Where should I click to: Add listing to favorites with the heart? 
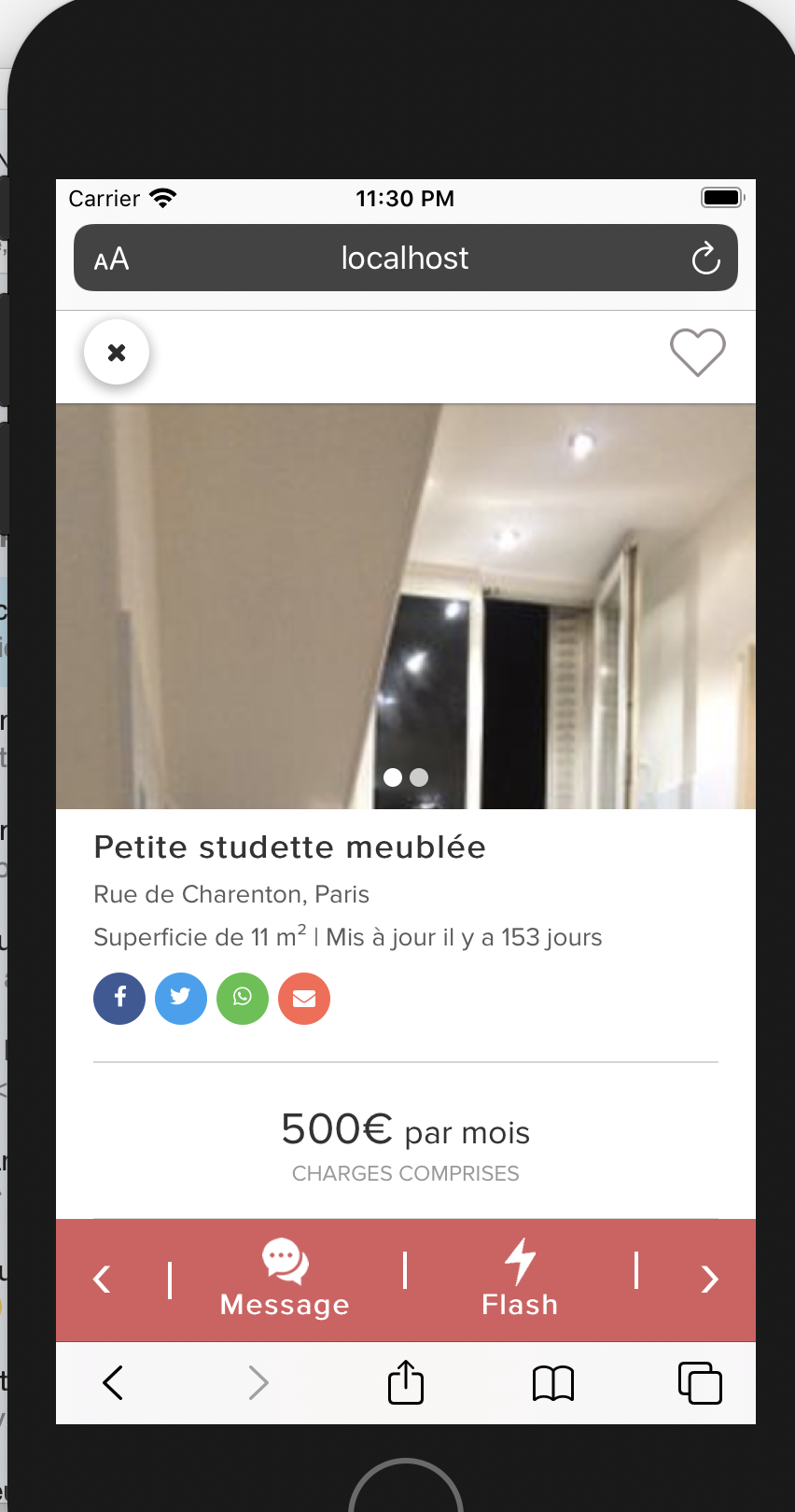click(697, 353)
